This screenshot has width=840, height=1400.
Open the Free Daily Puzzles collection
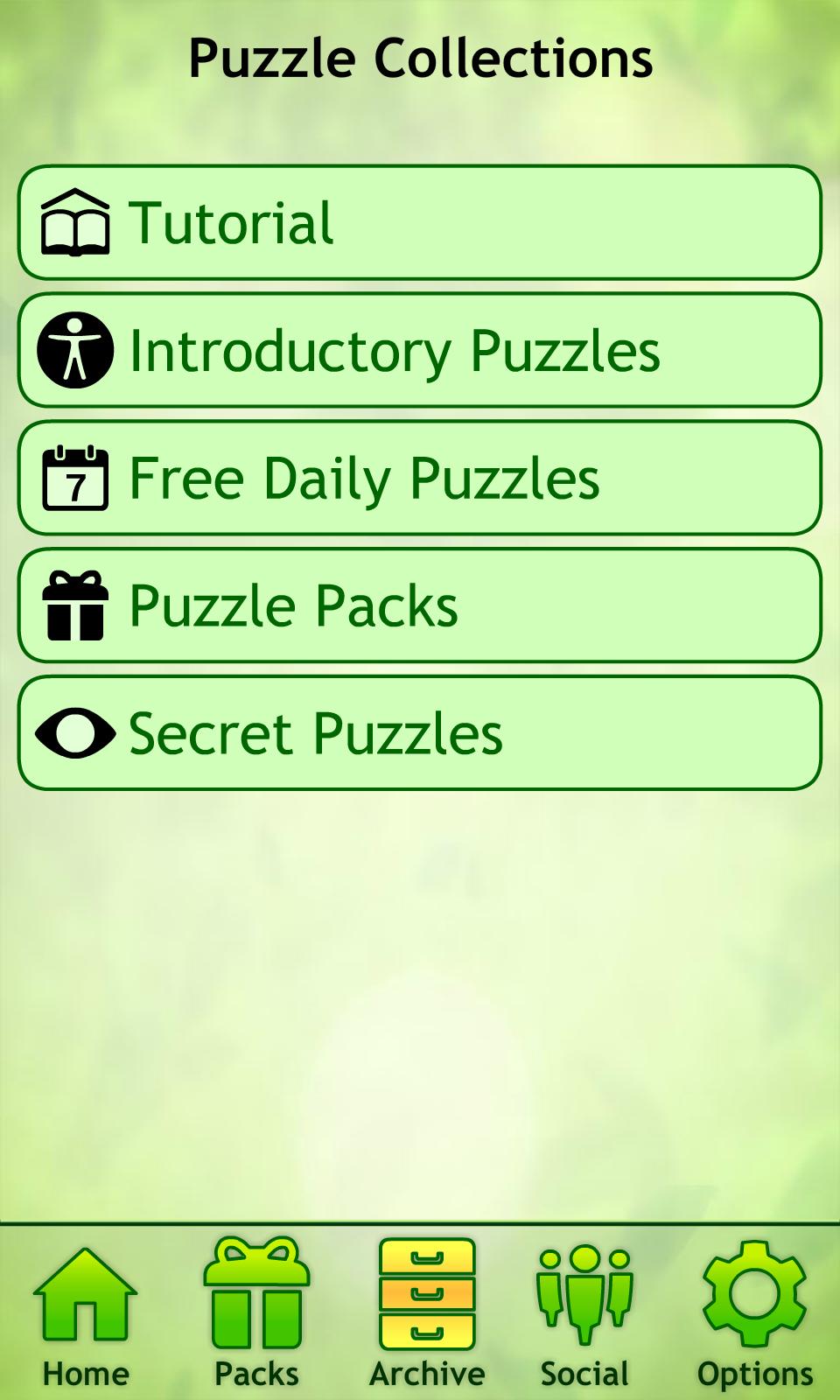click(420, 477)
